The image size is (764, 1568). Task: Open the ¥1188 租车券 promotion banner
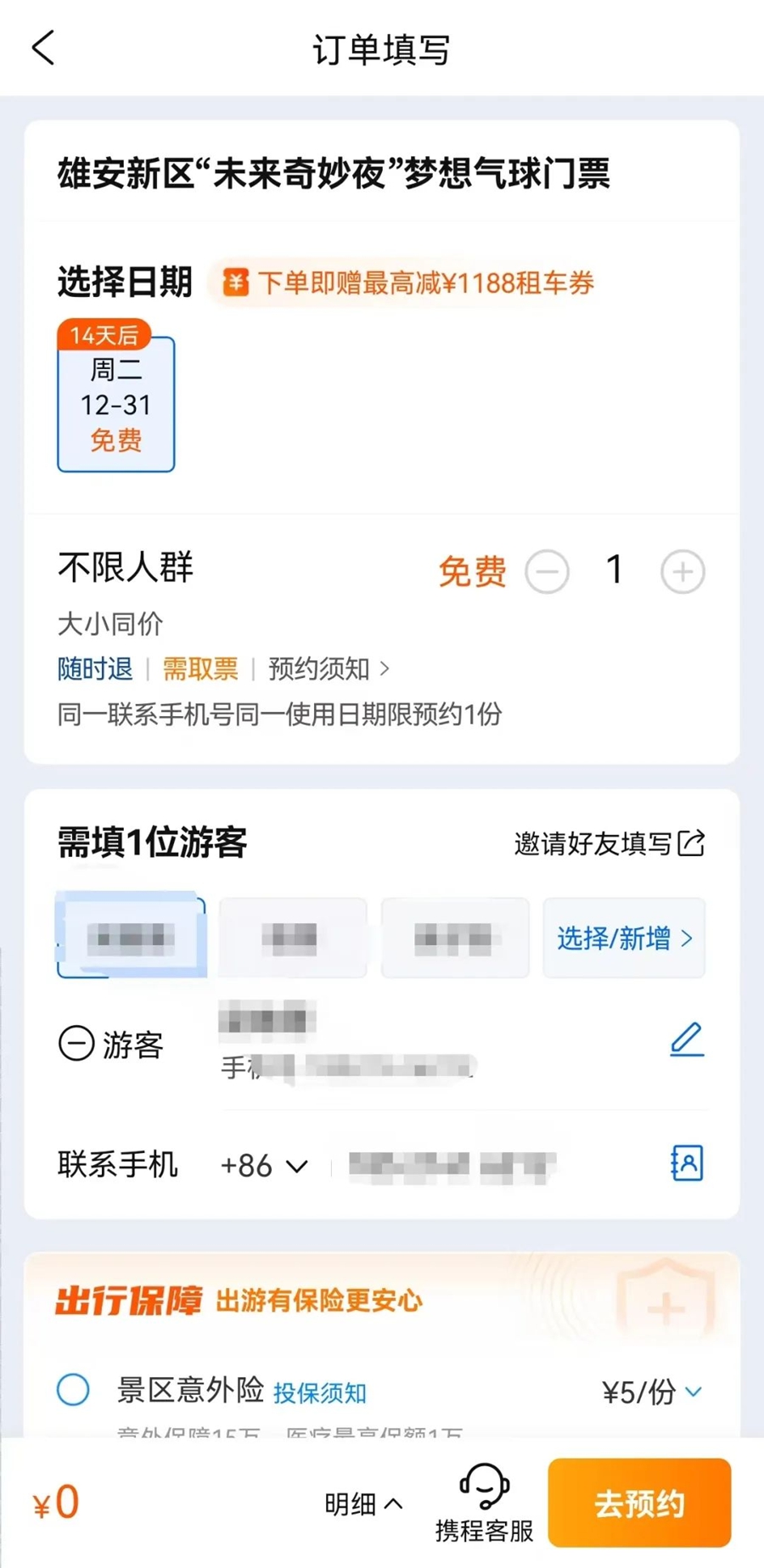point(407,283)
